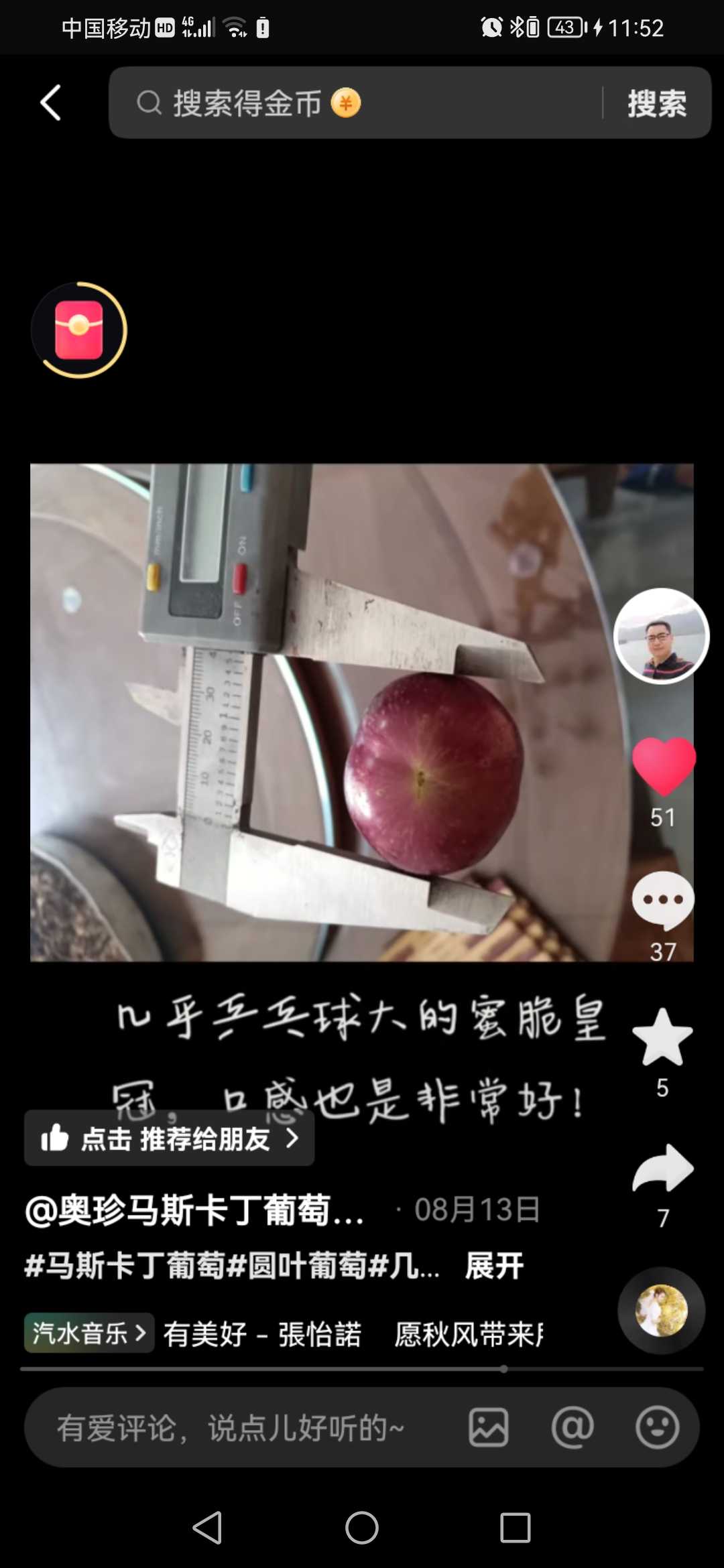
Task: Tap the video progress bar
Action: (x=362, y=1369)
